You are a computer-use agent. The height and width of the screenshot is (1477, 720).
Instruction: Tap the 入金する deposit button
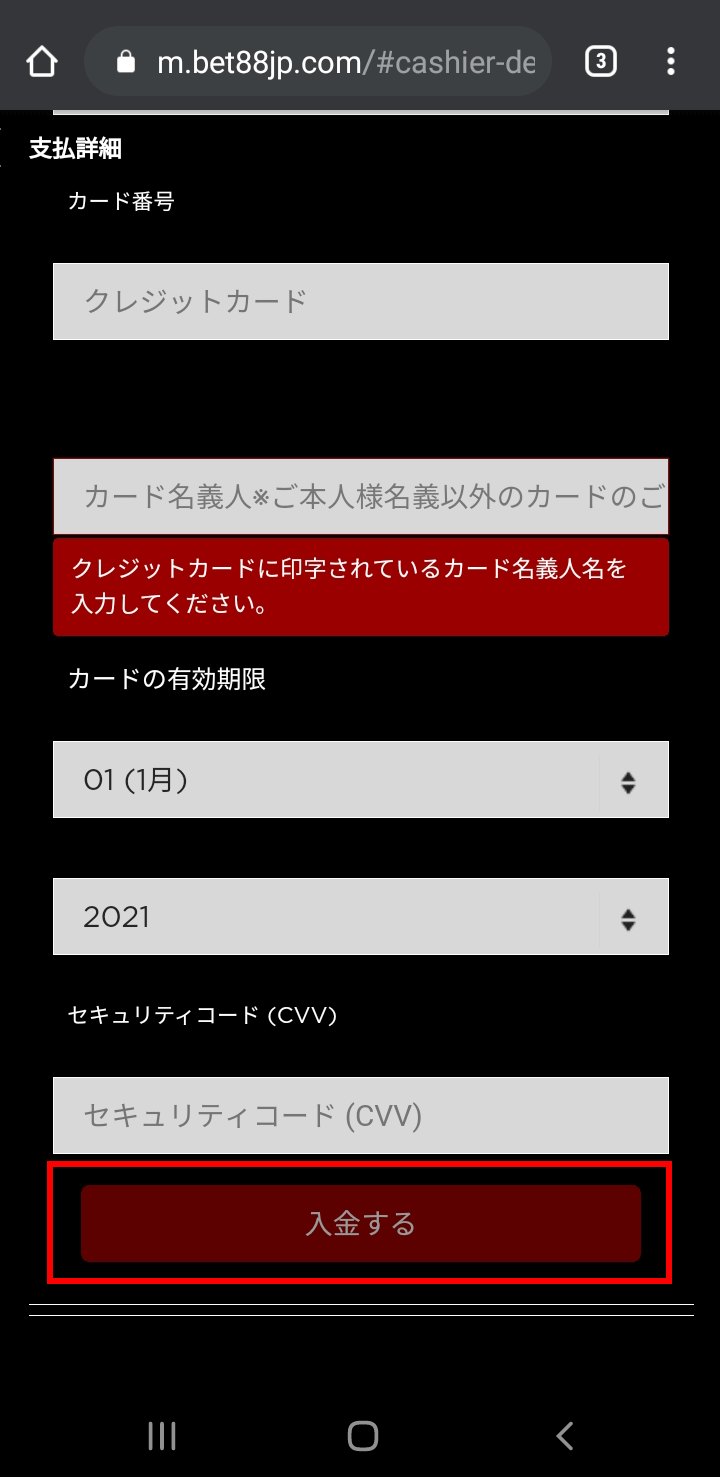(361, 1224)
